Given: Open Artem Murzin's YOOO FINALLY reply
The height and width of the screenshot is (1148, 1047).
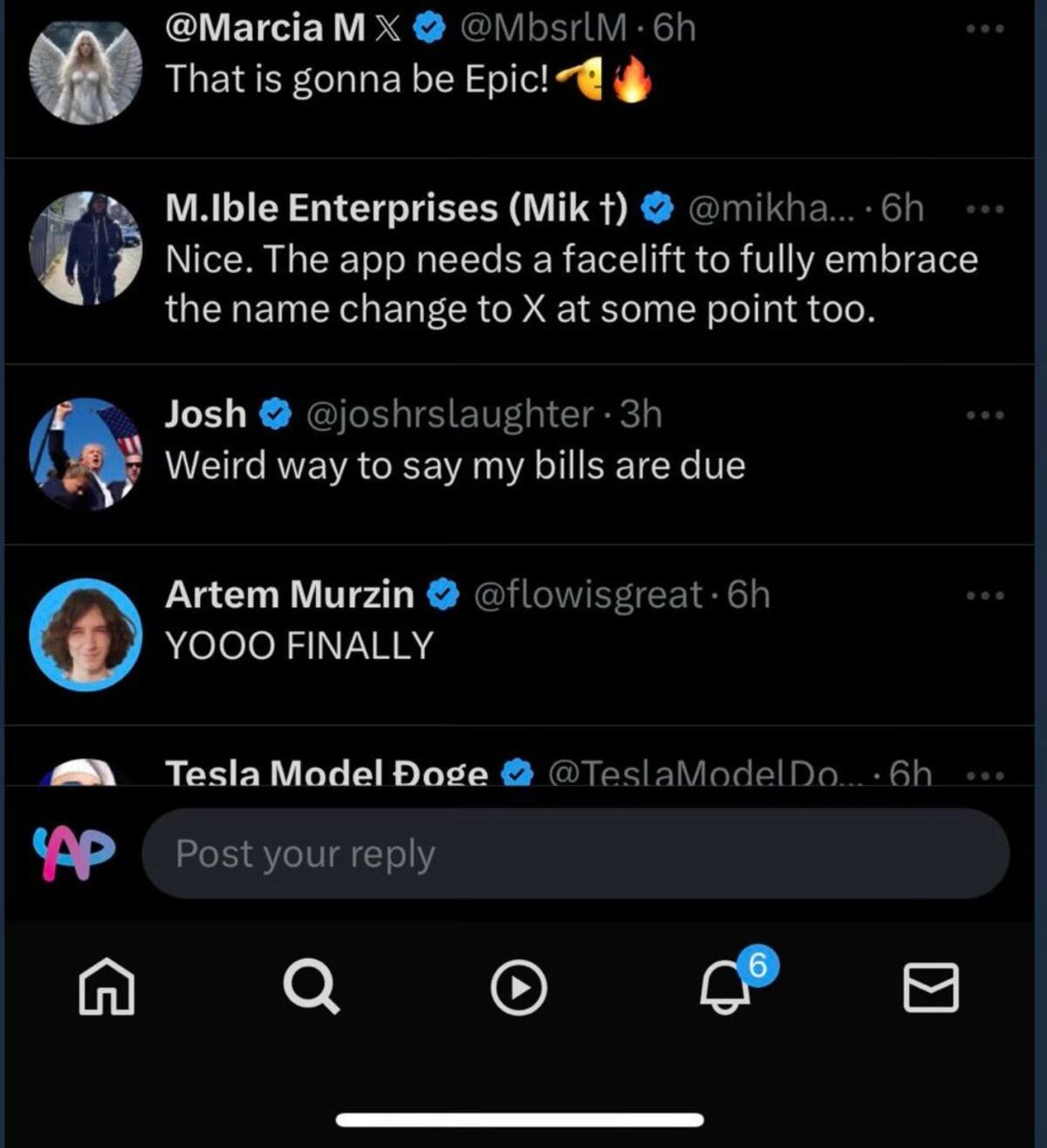Looking at the screenshot, I should [298, 646].
